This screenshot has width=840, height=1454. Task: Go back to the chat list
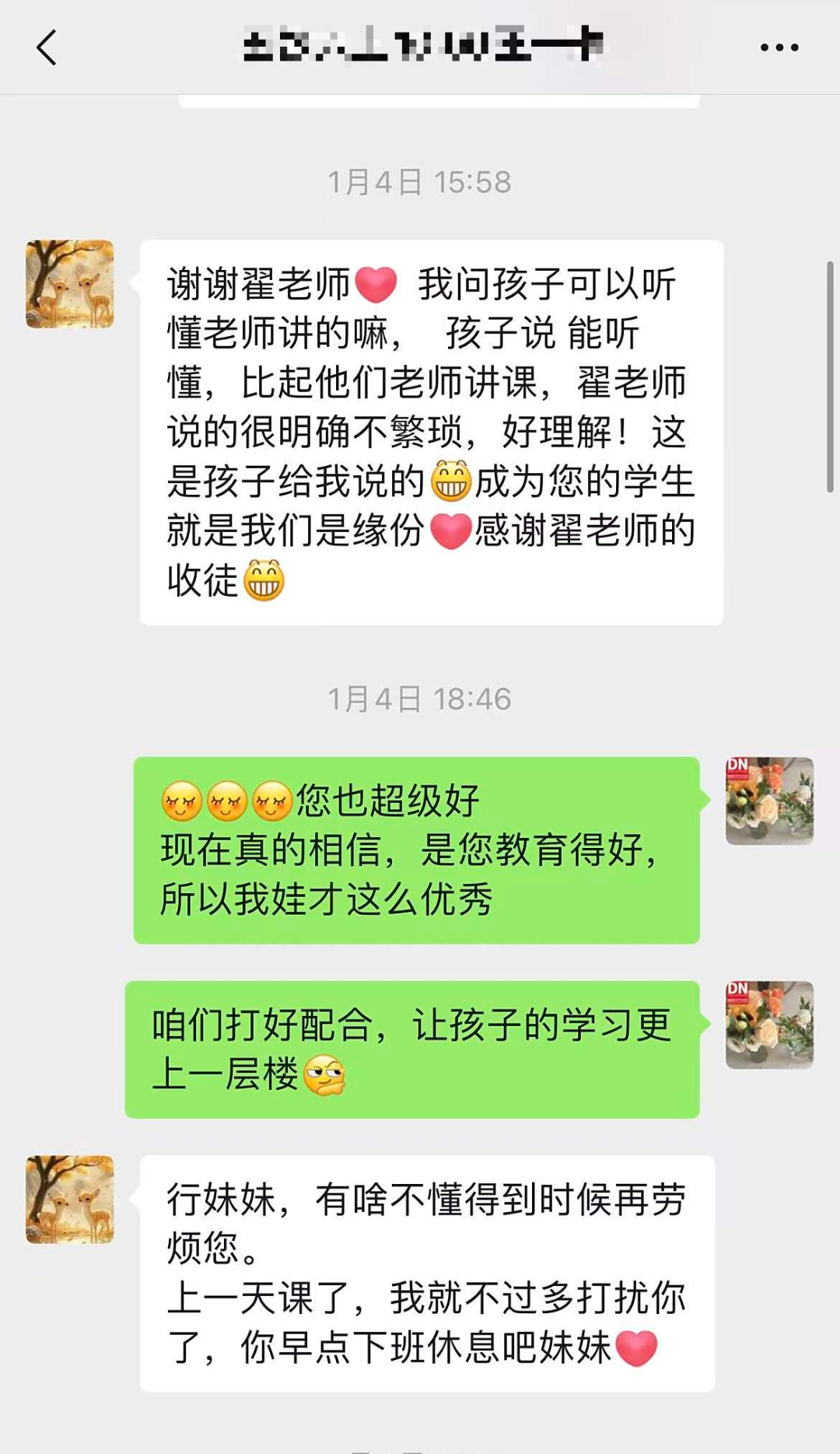tap(47, 47)
